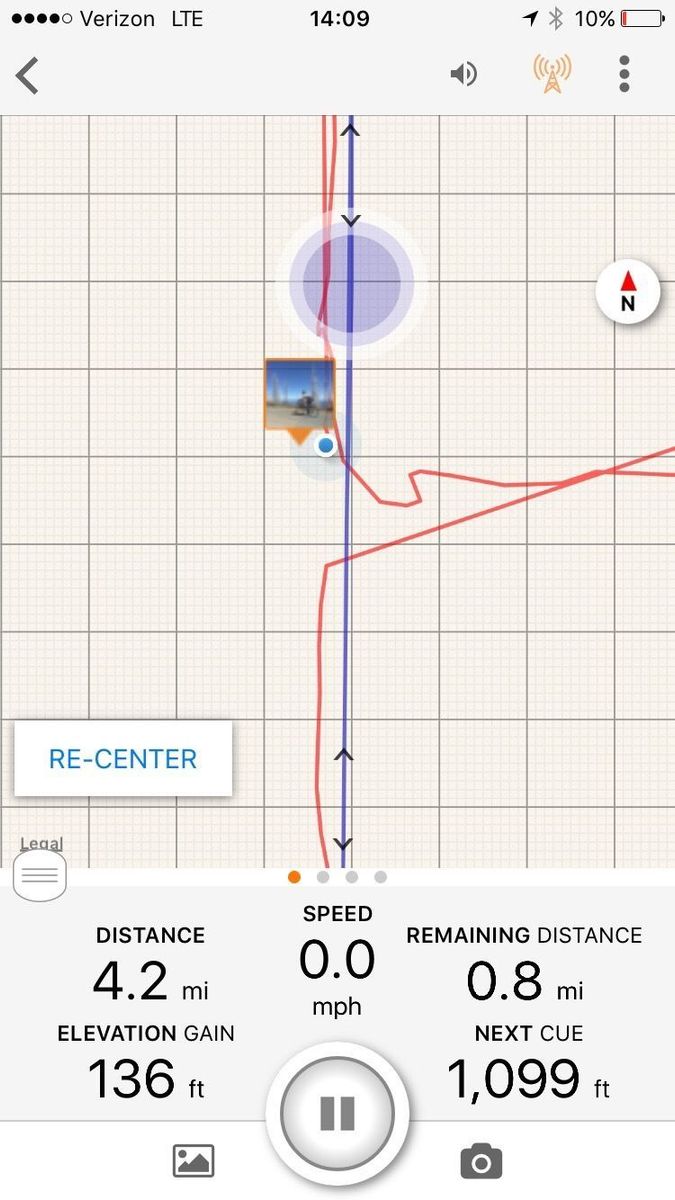
Task: Open the photo gallery icon
Action: [x=194, y=1161]
